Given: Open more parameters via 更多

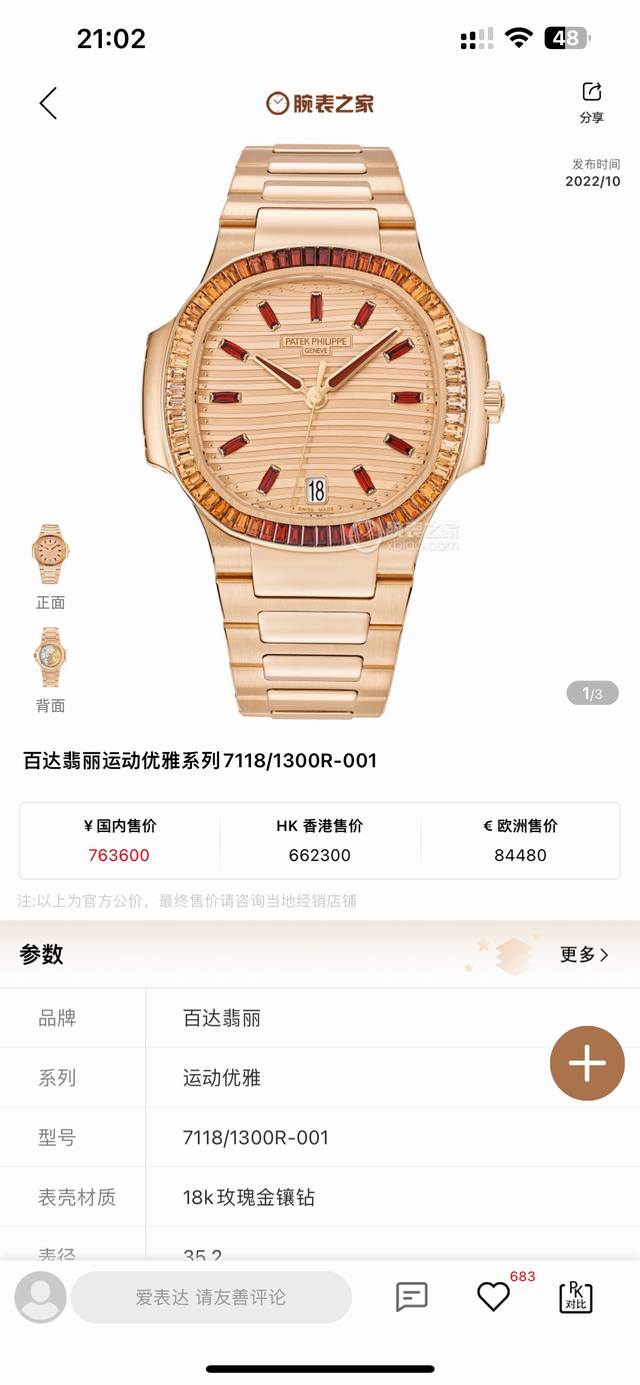Looking at the screenshot, I should click(585, 955).
